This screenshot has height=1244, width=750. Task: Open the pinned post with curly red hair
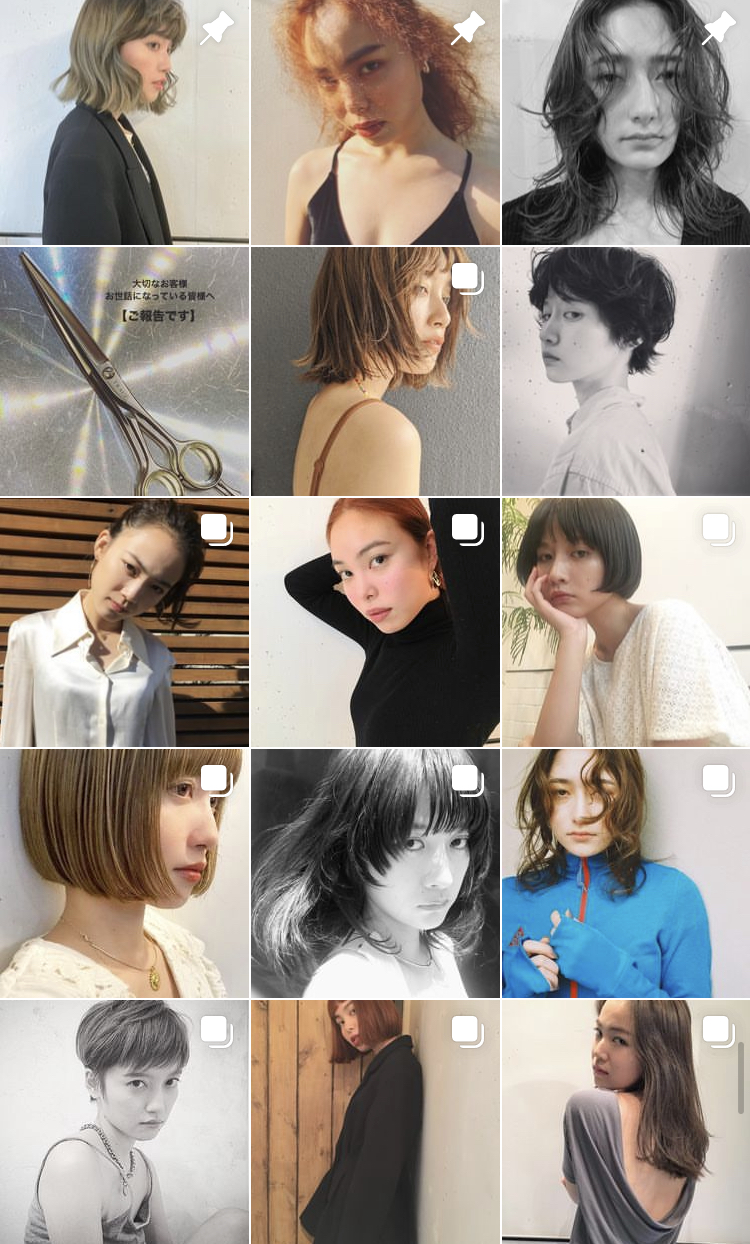(375, 122)
